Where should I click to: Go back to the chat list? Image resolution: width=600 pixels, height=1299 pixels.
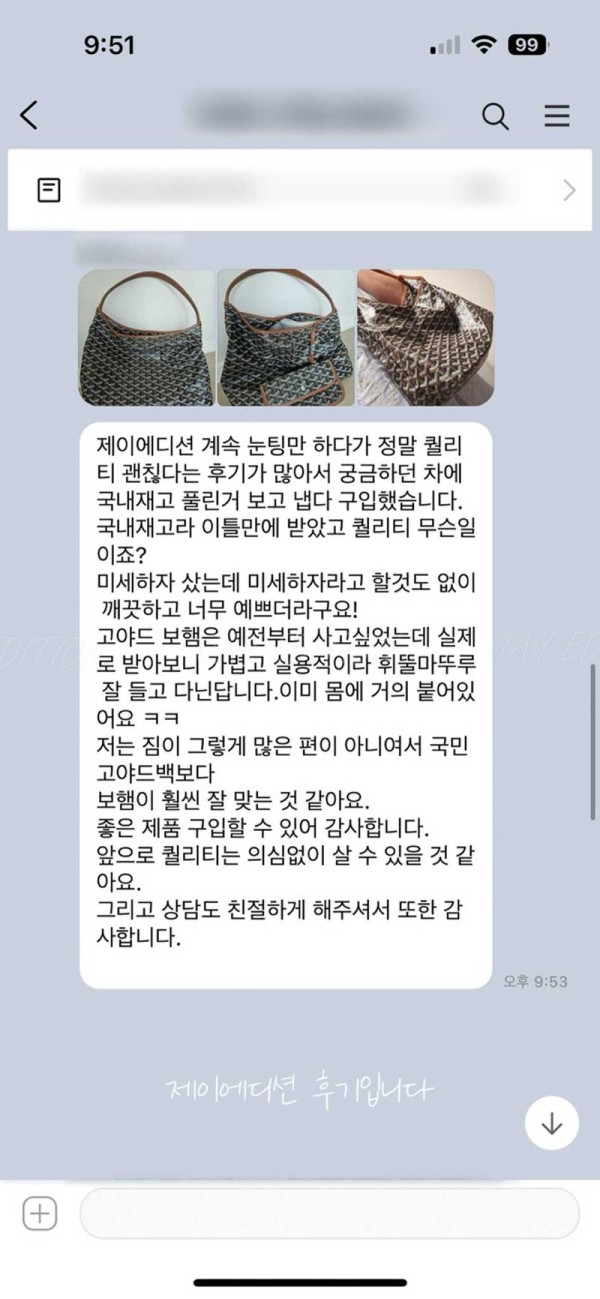coord(29,115)
